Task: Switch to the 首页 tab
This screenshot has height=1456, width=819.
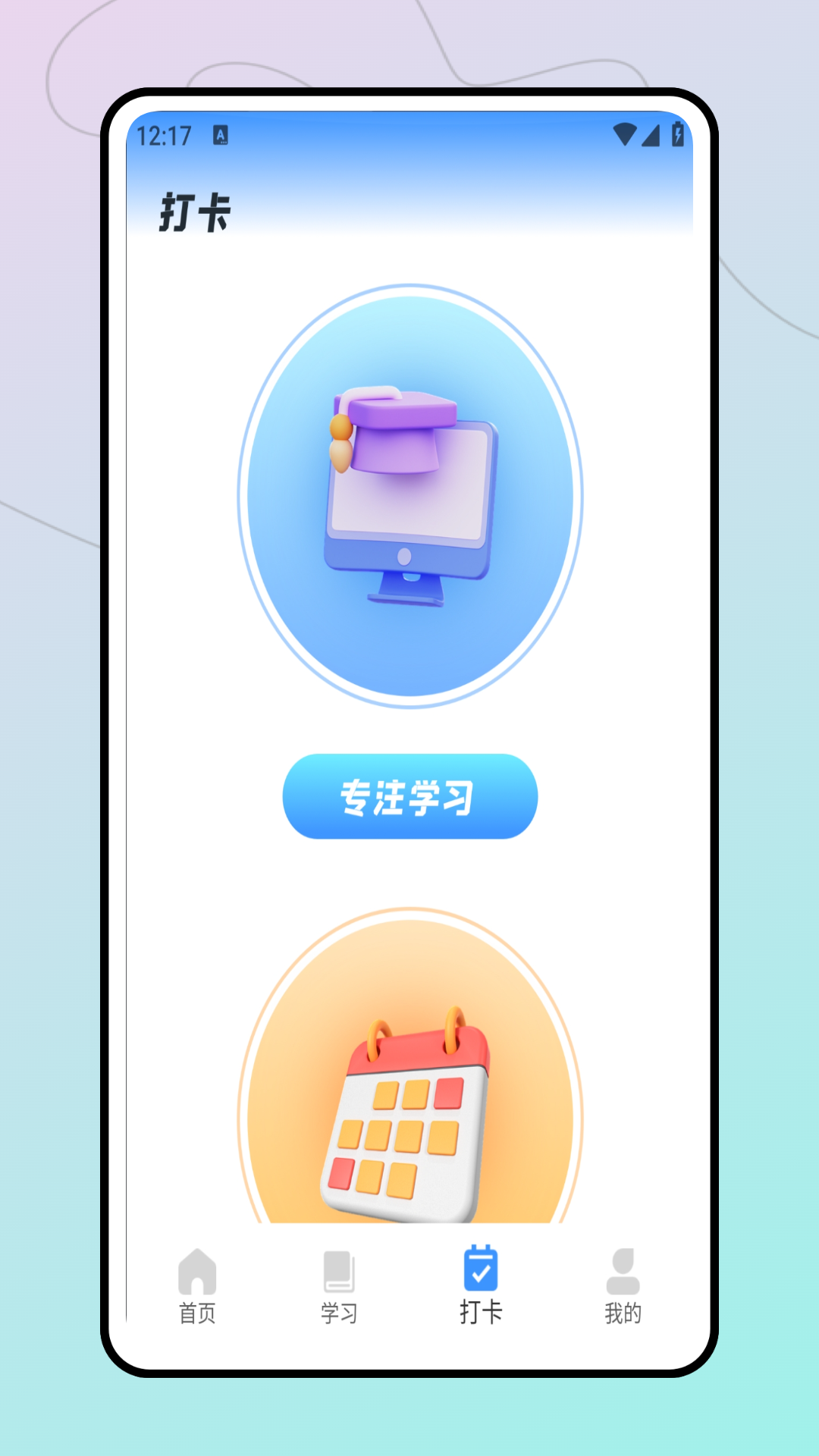Action: tap(197, 1282)
